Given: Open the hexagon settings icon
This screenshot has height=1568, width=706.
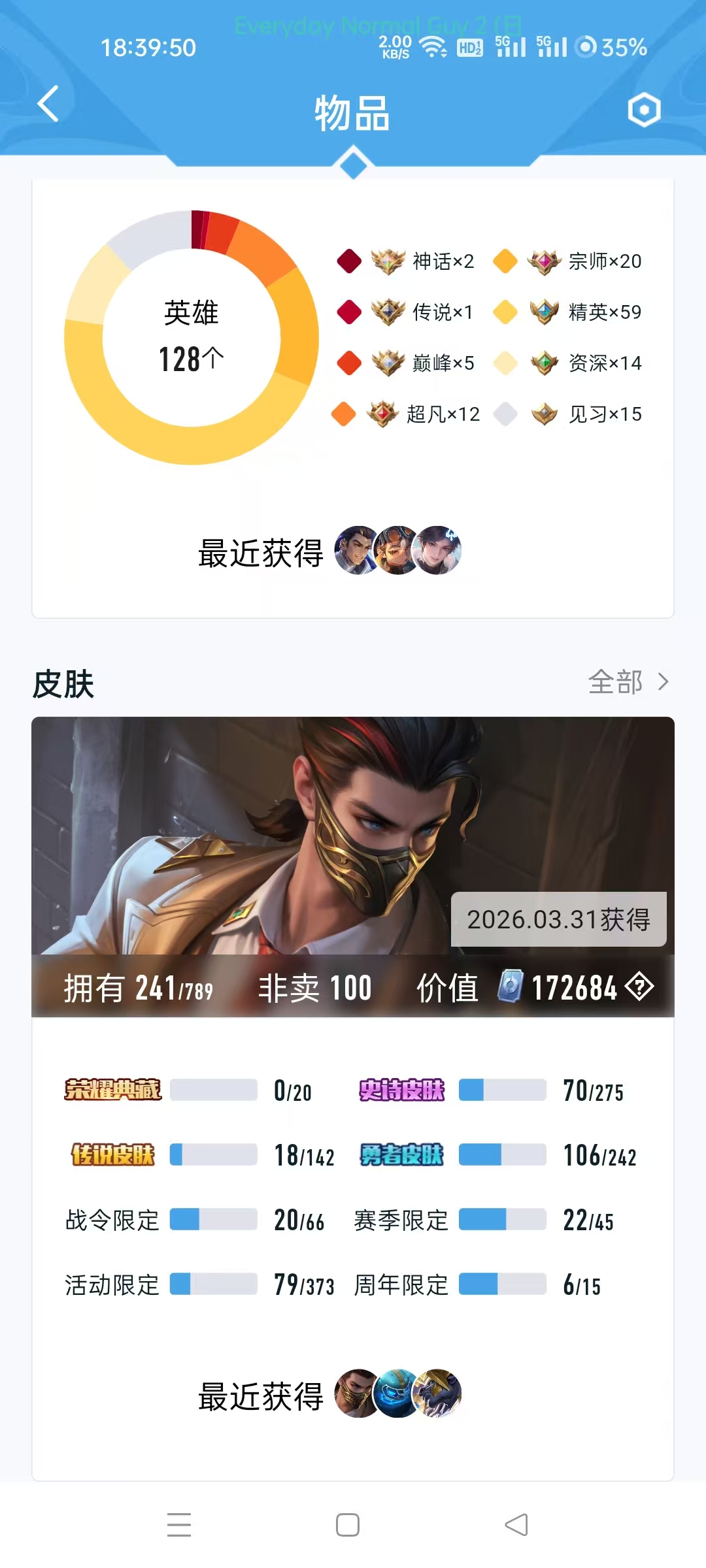Looking at the screenshot, I should pyautogui.click(x=644, y=110).
